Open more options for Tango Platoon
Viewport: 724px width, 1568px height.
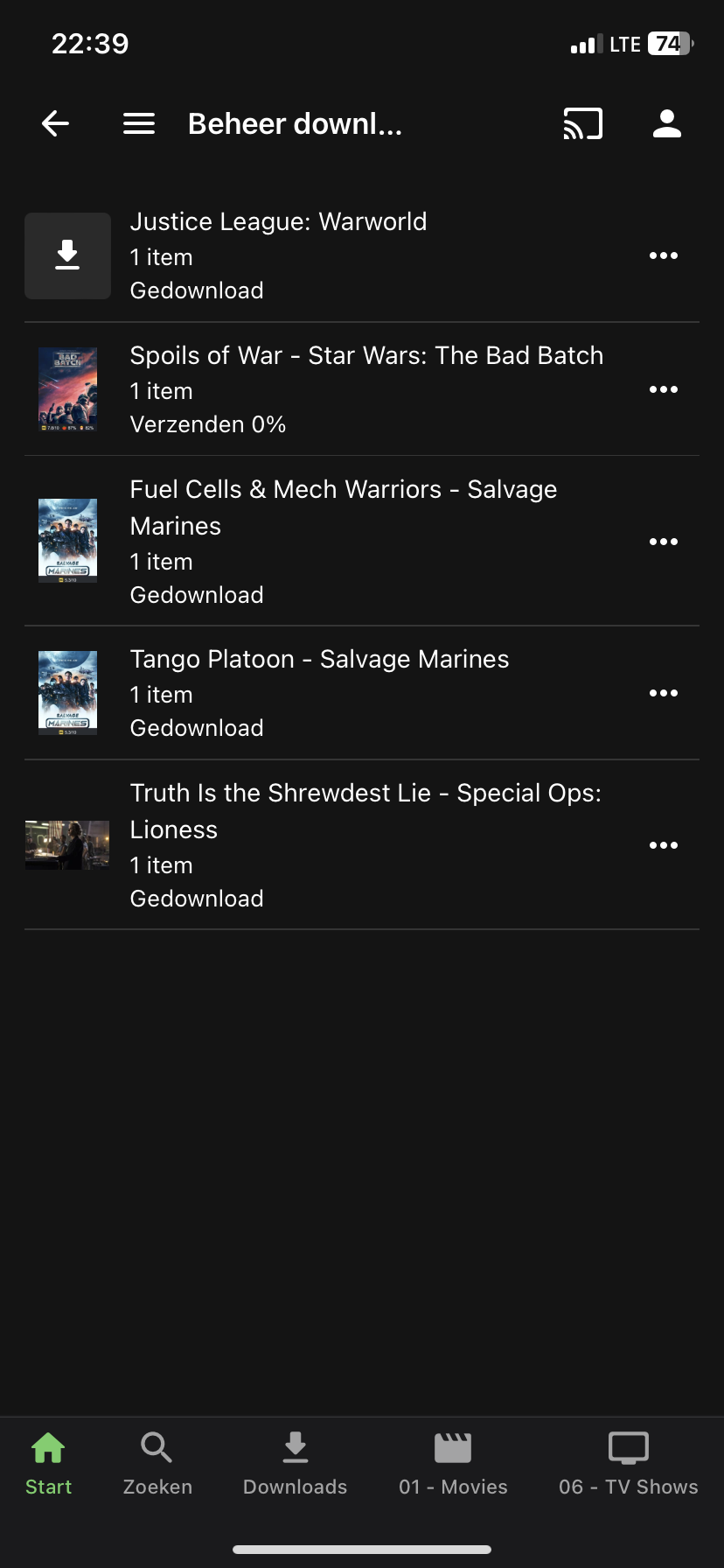tap(664, 693)
